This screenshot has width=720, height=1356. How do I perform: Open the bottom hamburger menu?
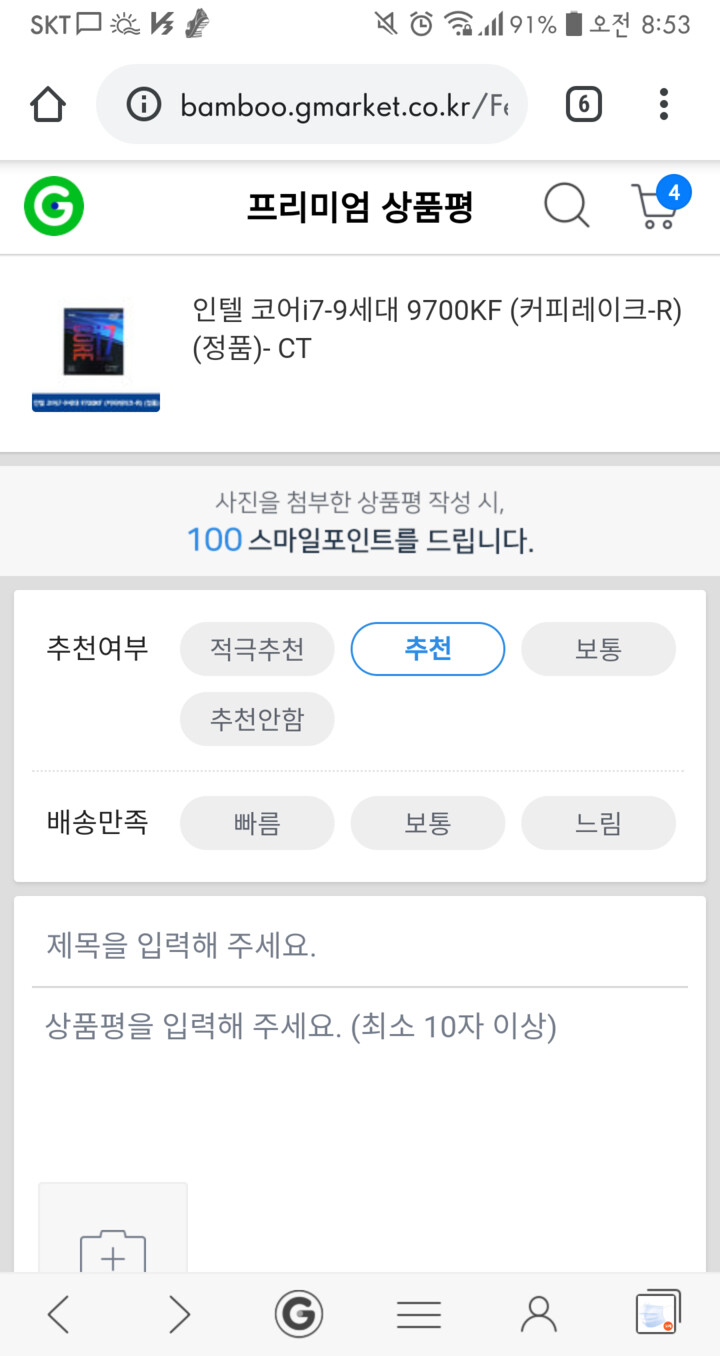[x=419, y=1314]
